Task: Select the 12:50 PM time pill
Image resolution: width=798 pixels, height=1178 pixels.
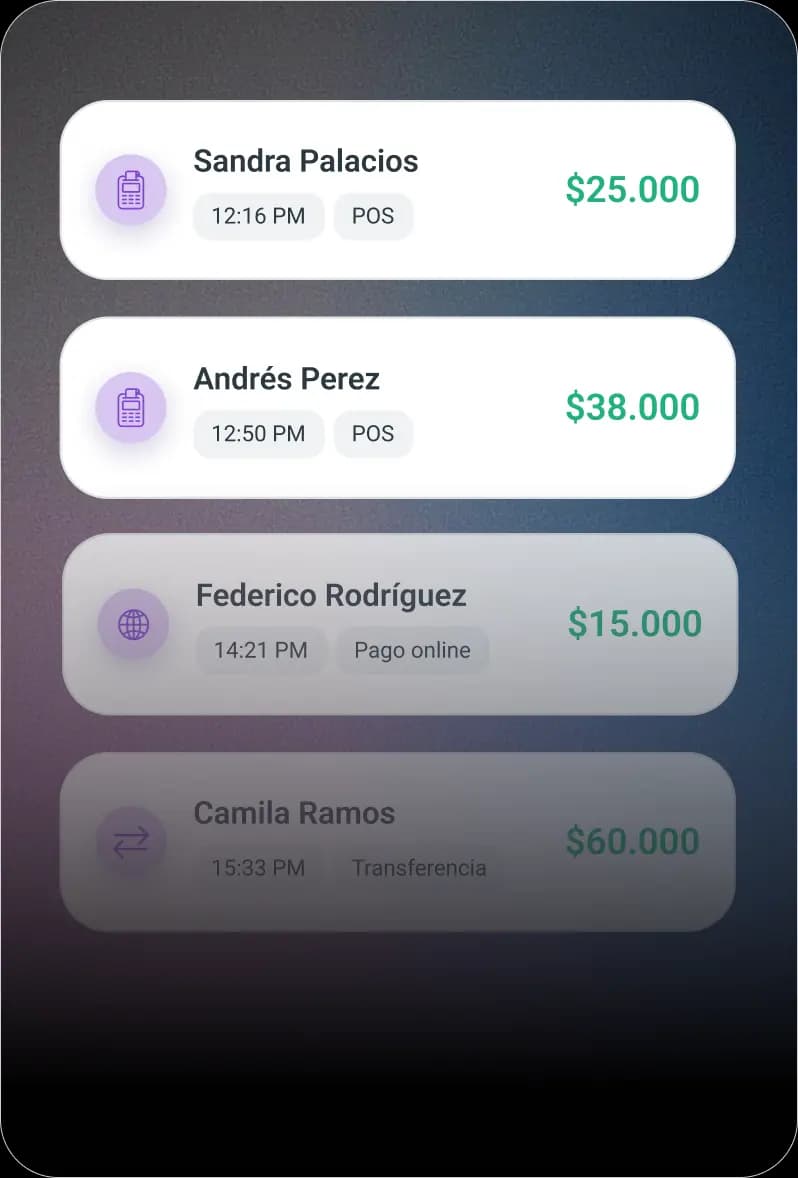Action: coord(258,433)
